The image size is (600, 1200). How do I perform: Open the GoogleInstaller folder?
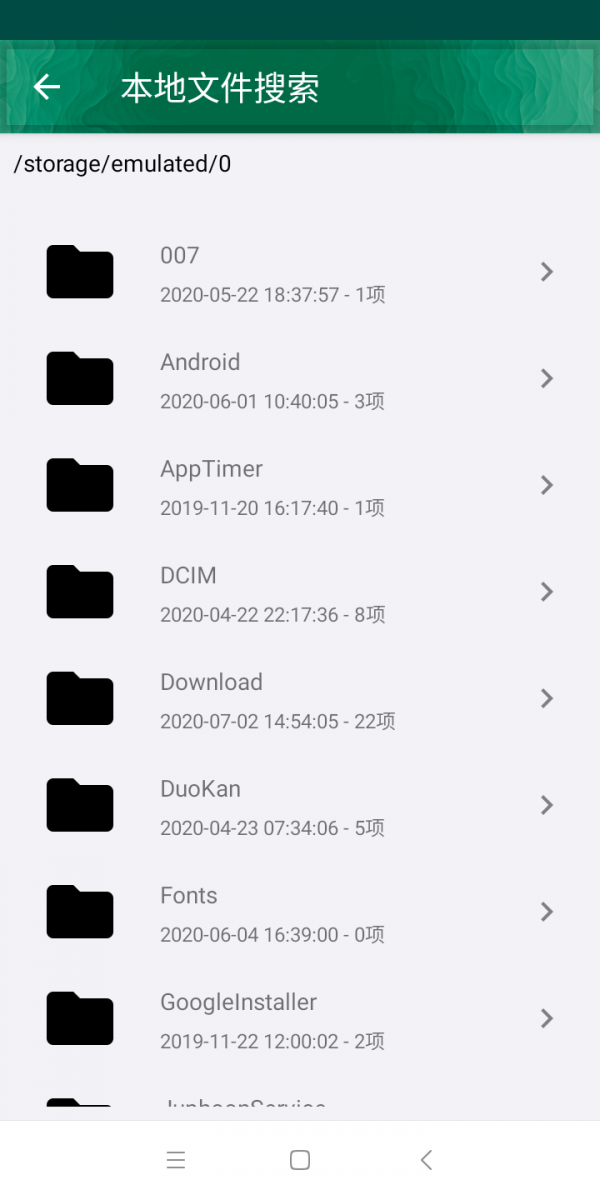click(x=300, y=1019)
